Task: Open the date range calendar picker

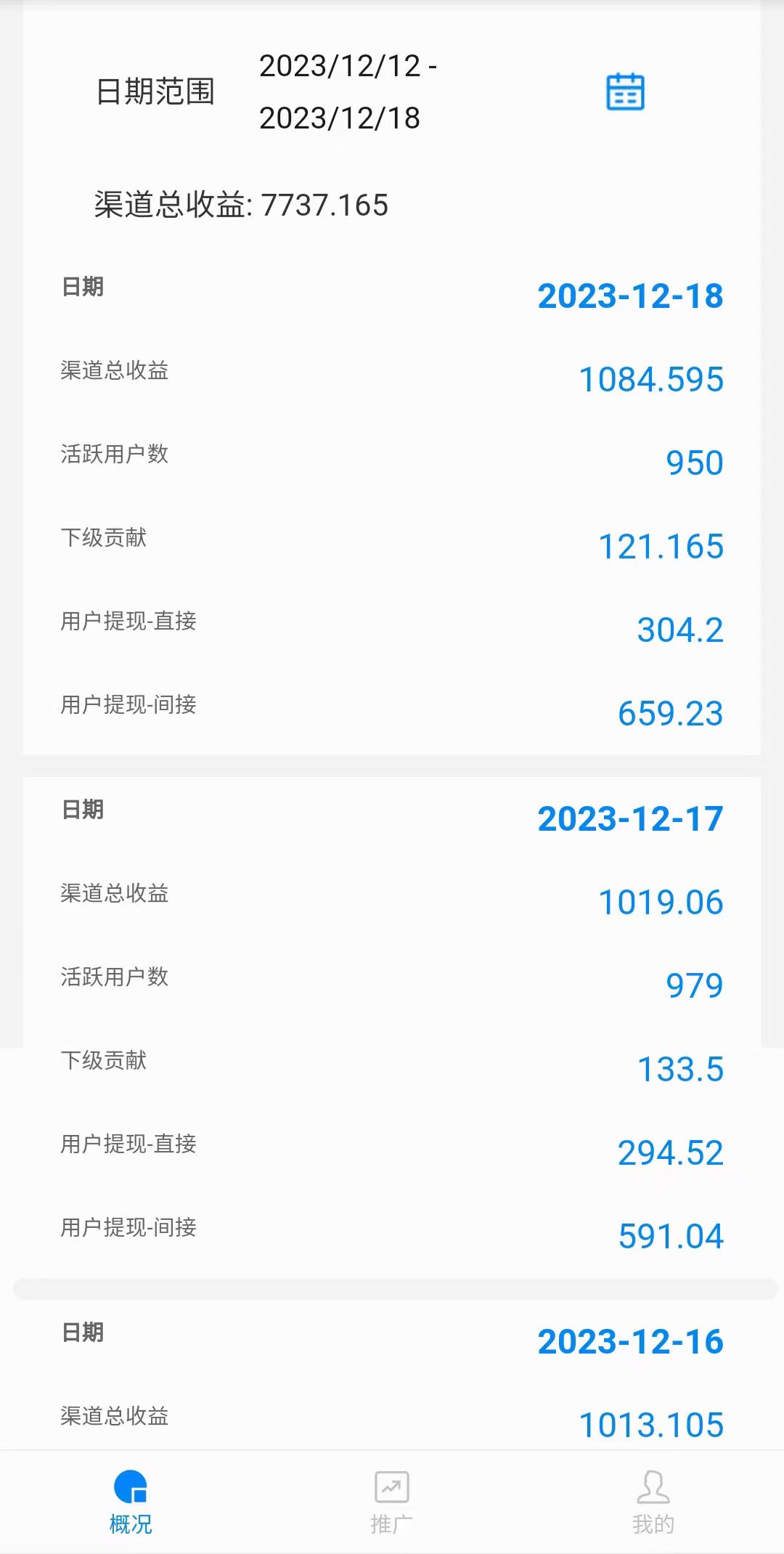Action: click(625, 91)
